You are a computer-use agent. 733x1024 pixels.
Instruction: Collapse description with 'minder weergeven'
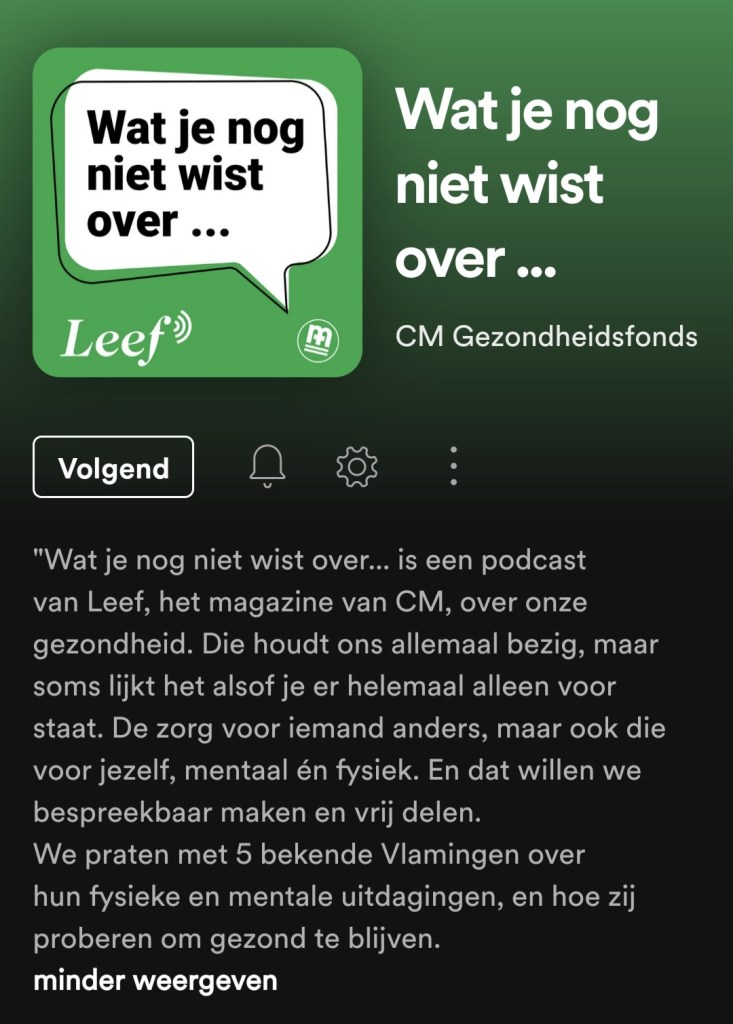[155, 980]
